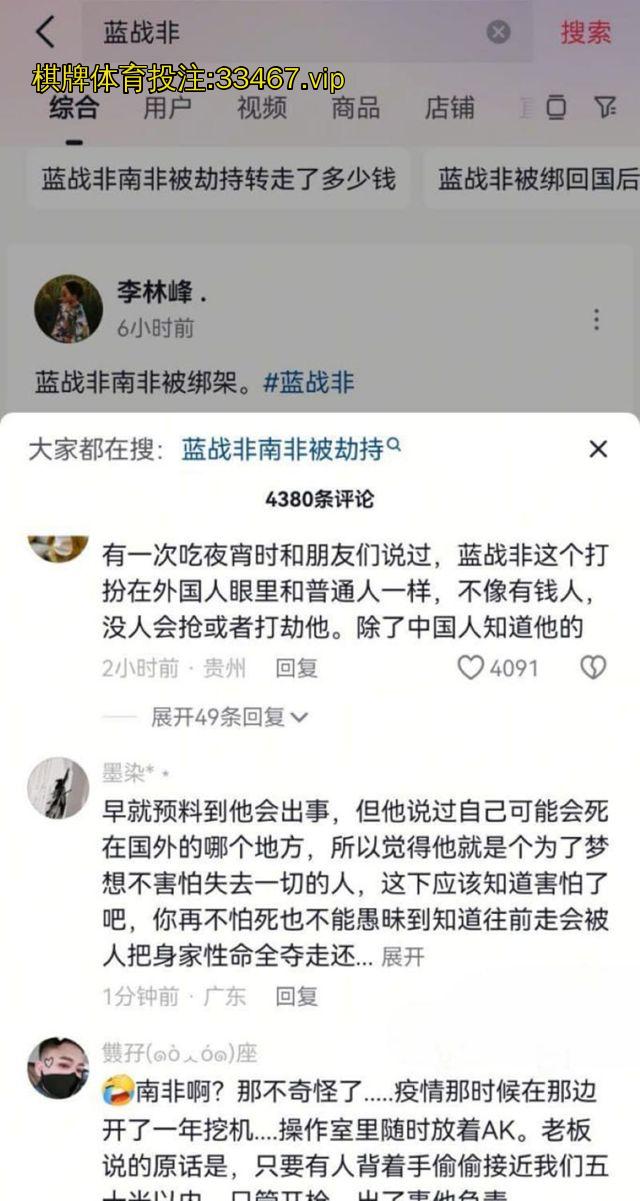This screenshot has width=640, height=1201.
Task: Clear the search text
Action: [x=498, y=32]
